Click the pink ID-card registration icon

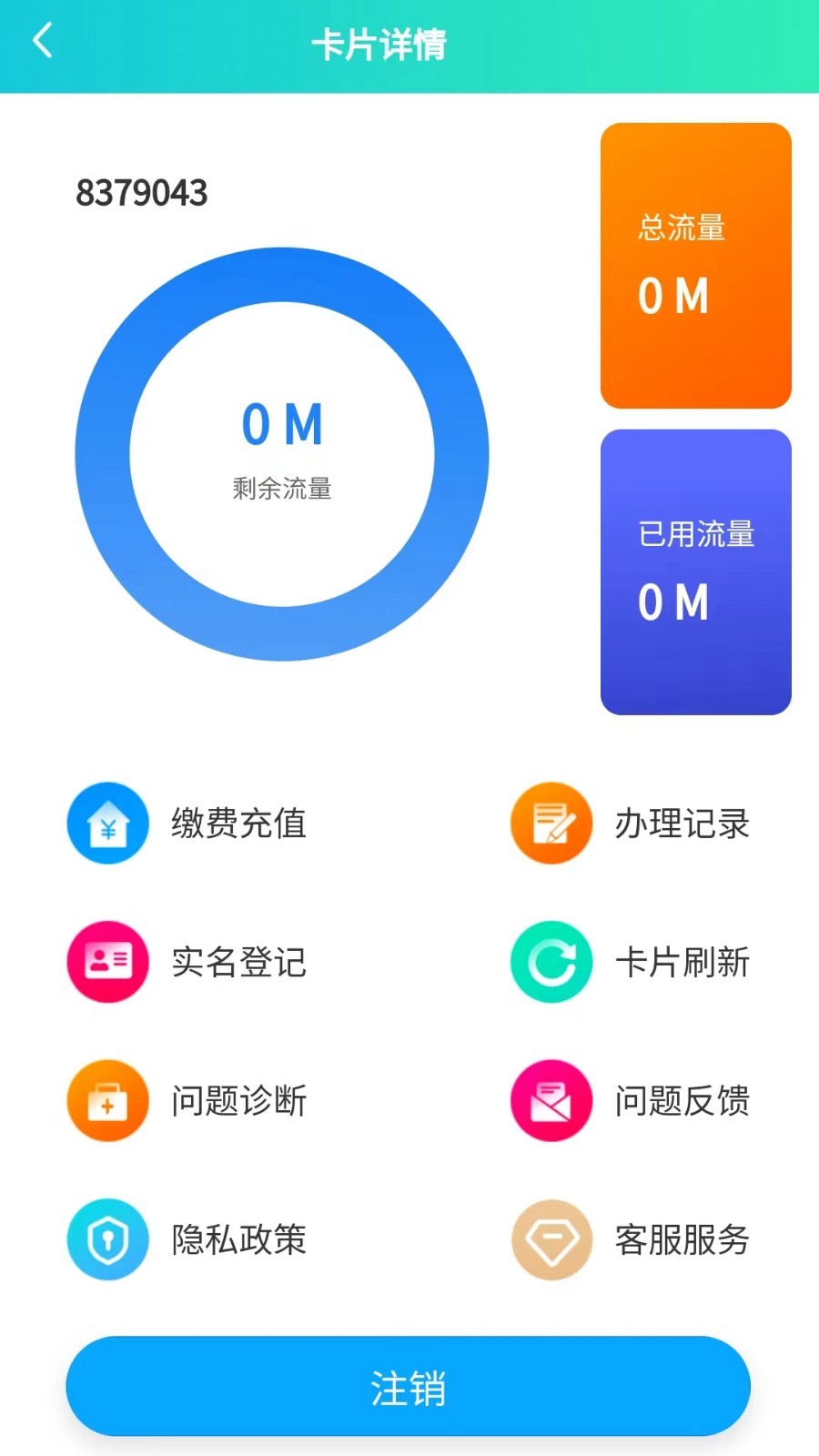click(106, 962)
